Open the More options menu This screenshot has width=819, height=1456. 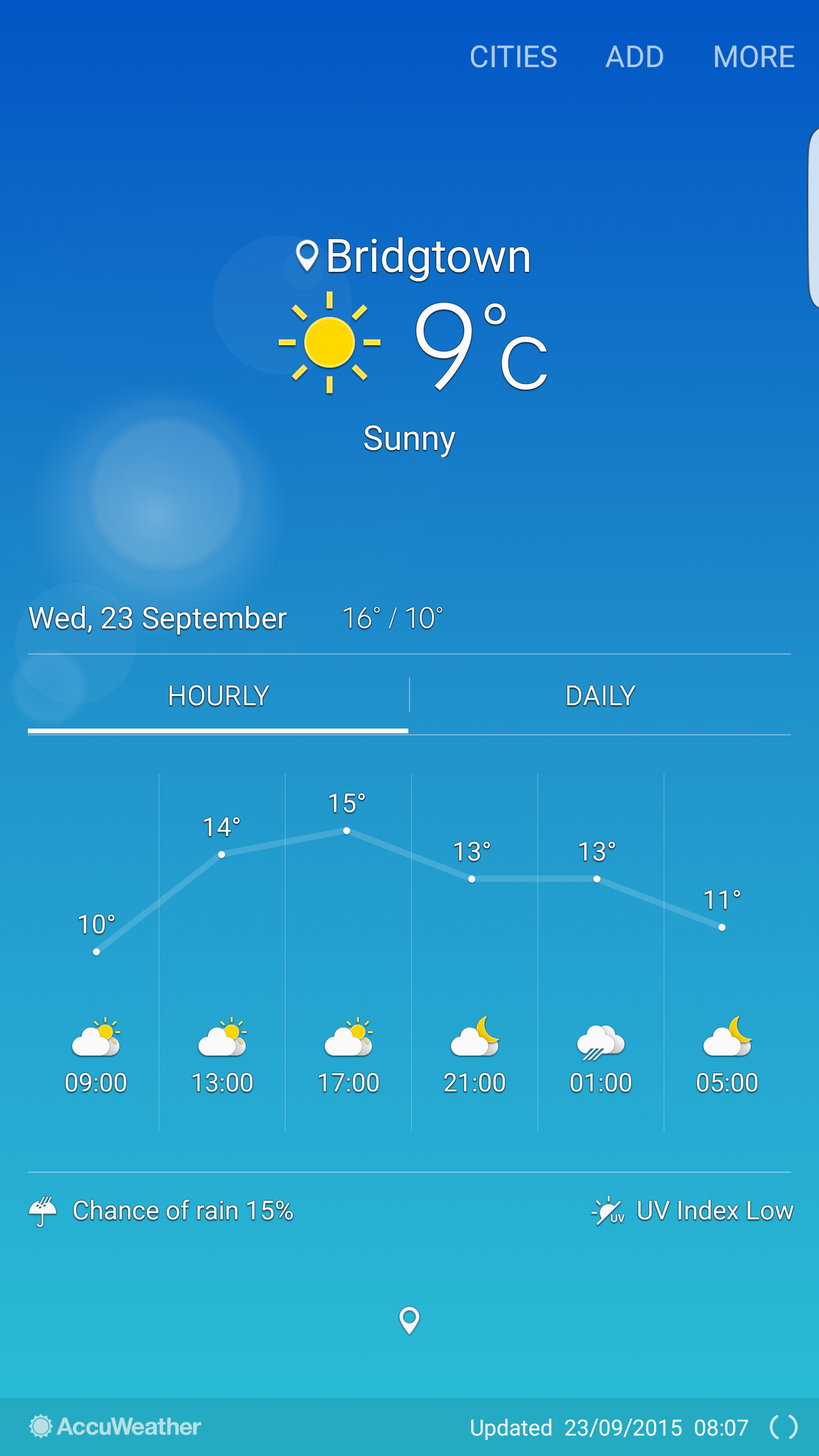click(754, 57)
